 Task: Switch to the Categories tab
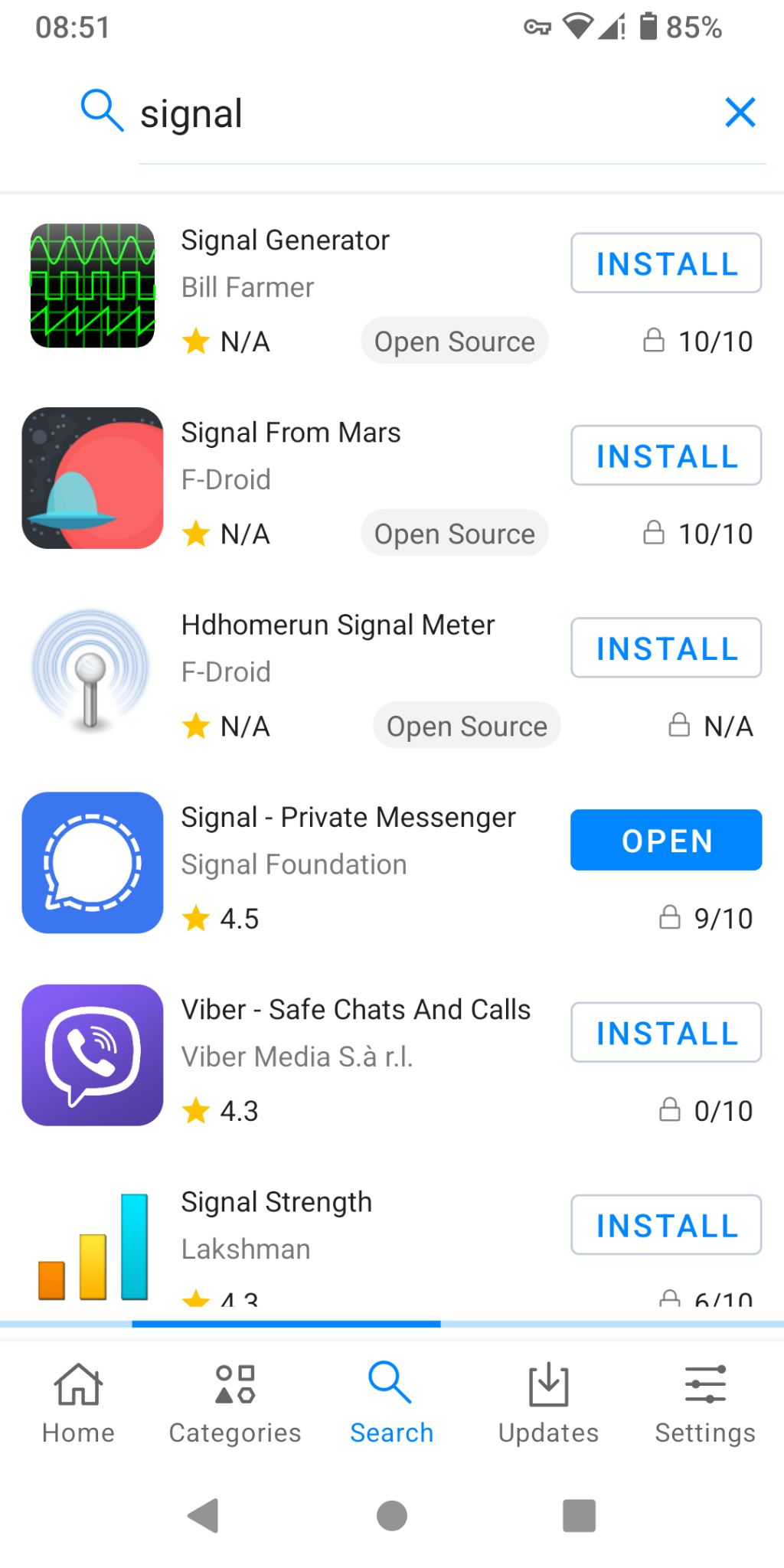click(235, 1403)
